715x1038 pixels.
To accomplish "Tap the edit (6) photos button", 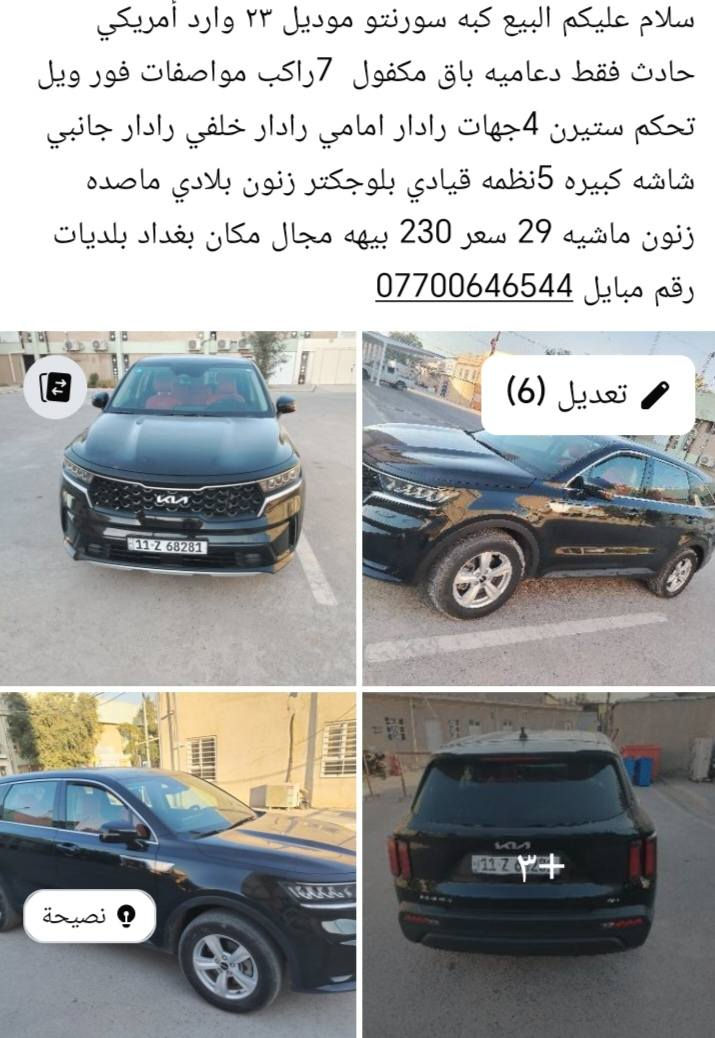I will (x=588, y=394).
